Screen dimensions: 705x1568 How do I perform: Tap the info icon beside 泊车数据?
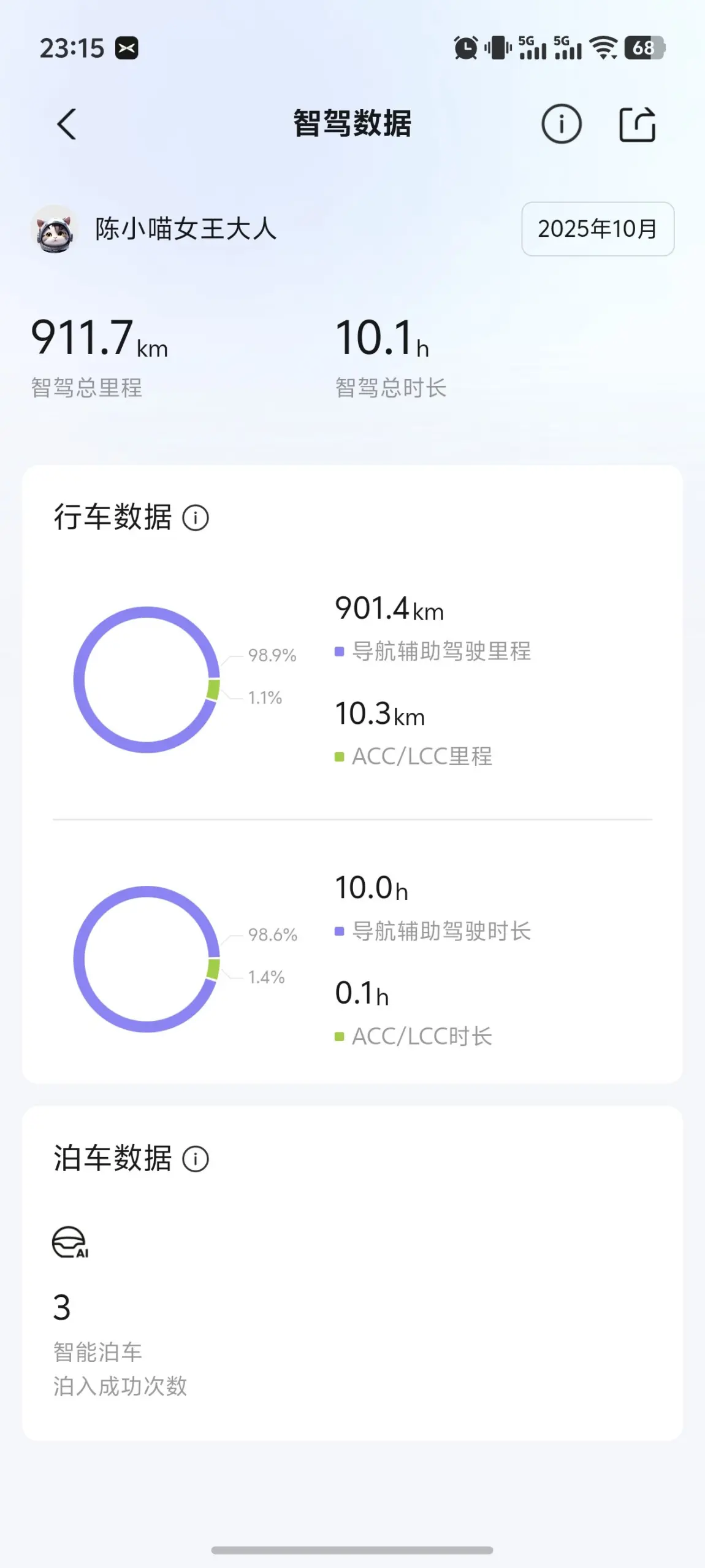196,1159
